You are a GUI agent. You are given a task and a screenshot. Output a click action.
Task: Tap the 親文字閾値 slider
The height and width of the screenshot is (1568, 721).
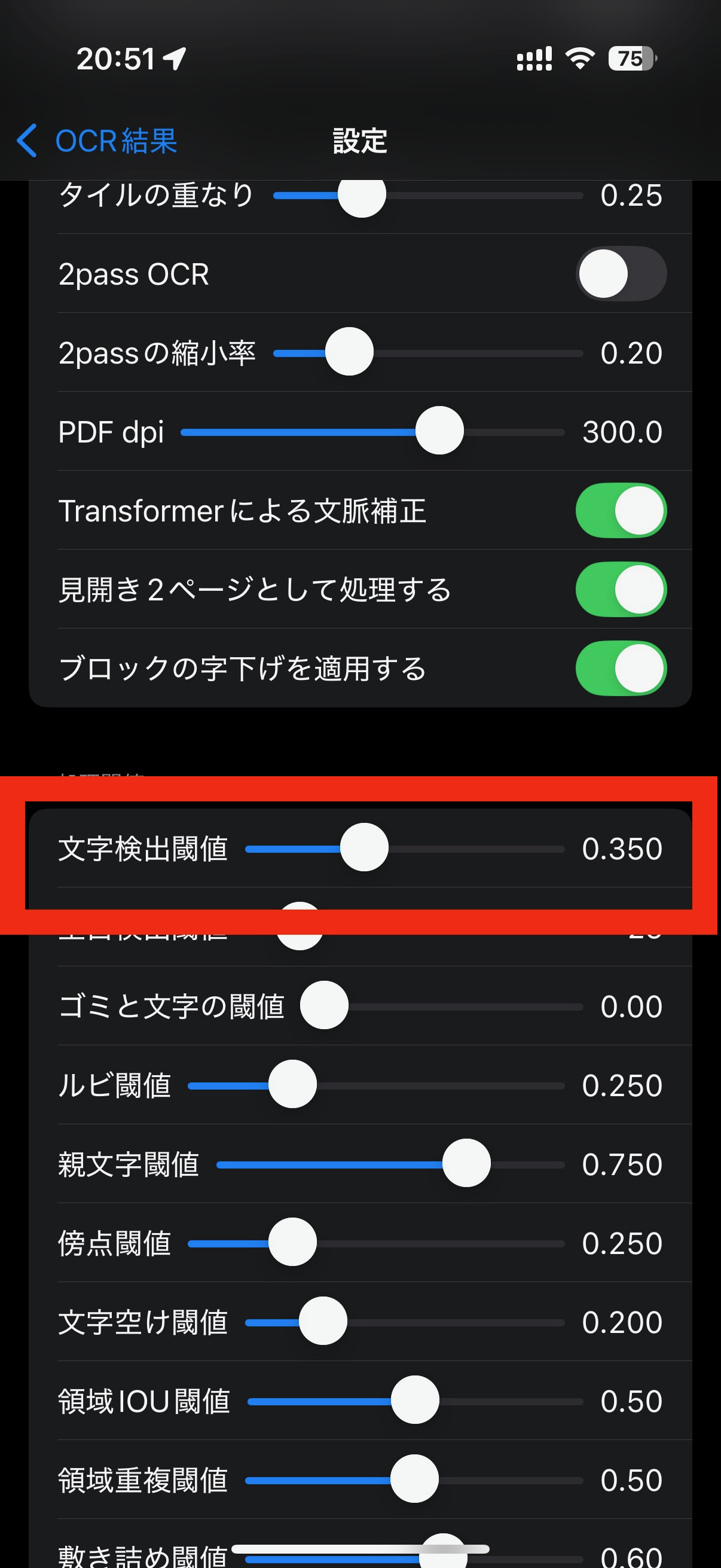tap(467, 1164)
